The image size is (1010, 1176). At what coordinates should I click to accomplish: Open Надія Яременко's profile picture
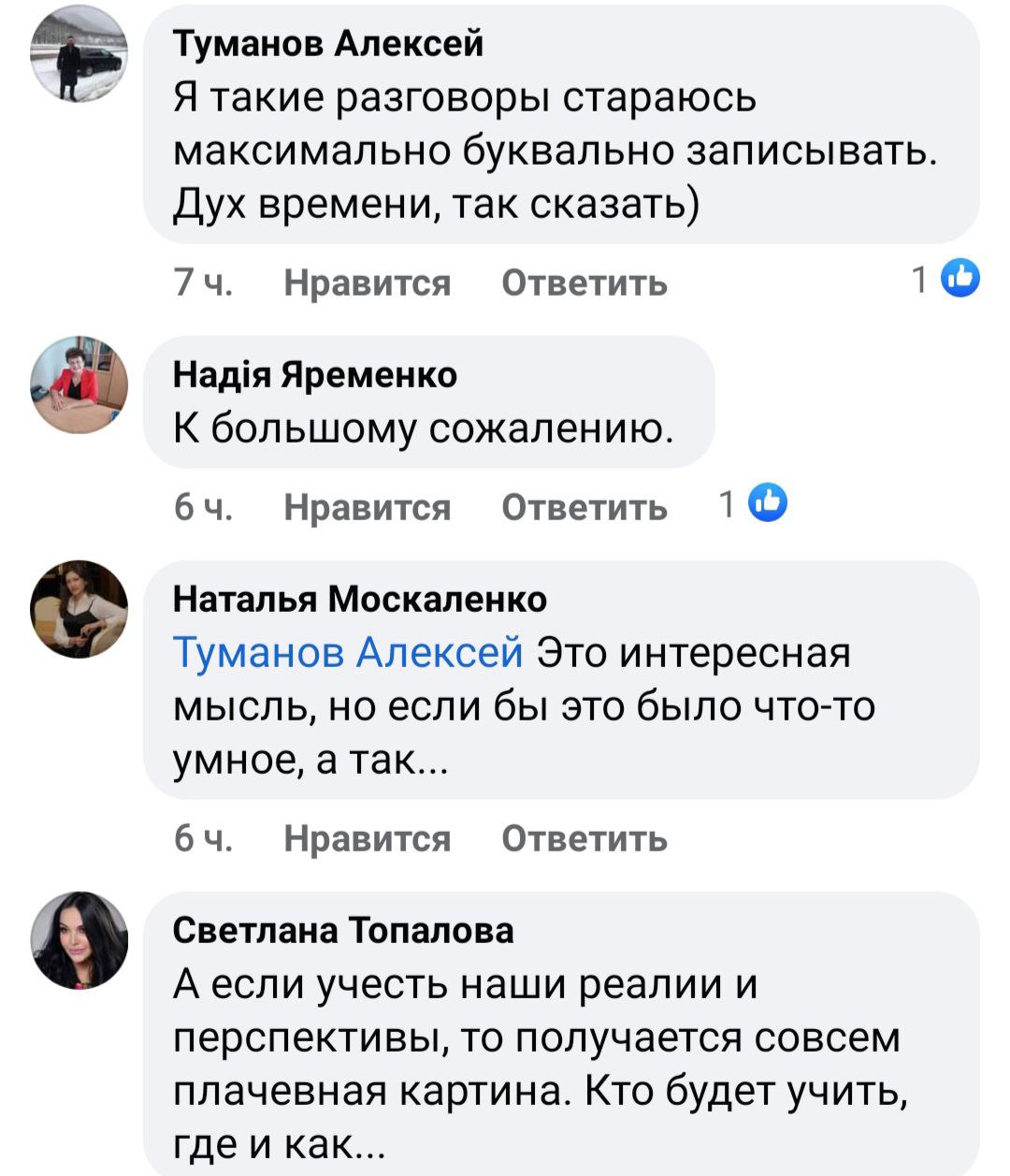tap(79, 384)
